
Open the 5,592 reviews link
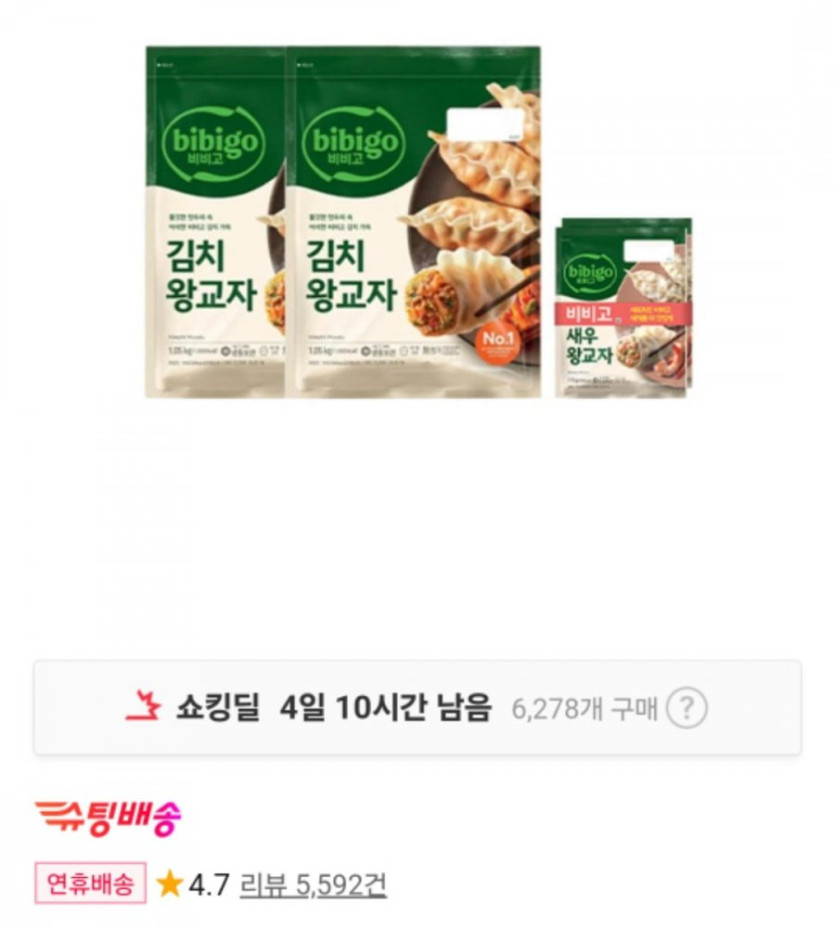click(x=313, y=884)
